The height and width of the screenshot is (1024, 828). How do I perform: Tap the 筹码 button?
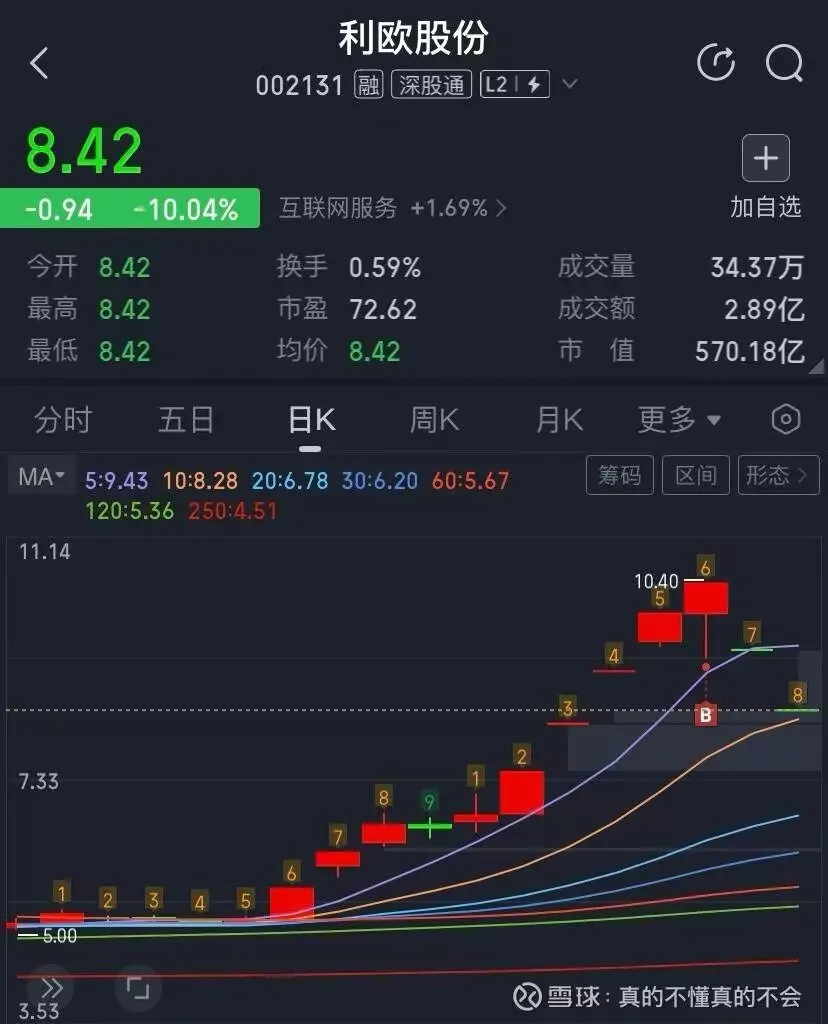tap(620, 476)
